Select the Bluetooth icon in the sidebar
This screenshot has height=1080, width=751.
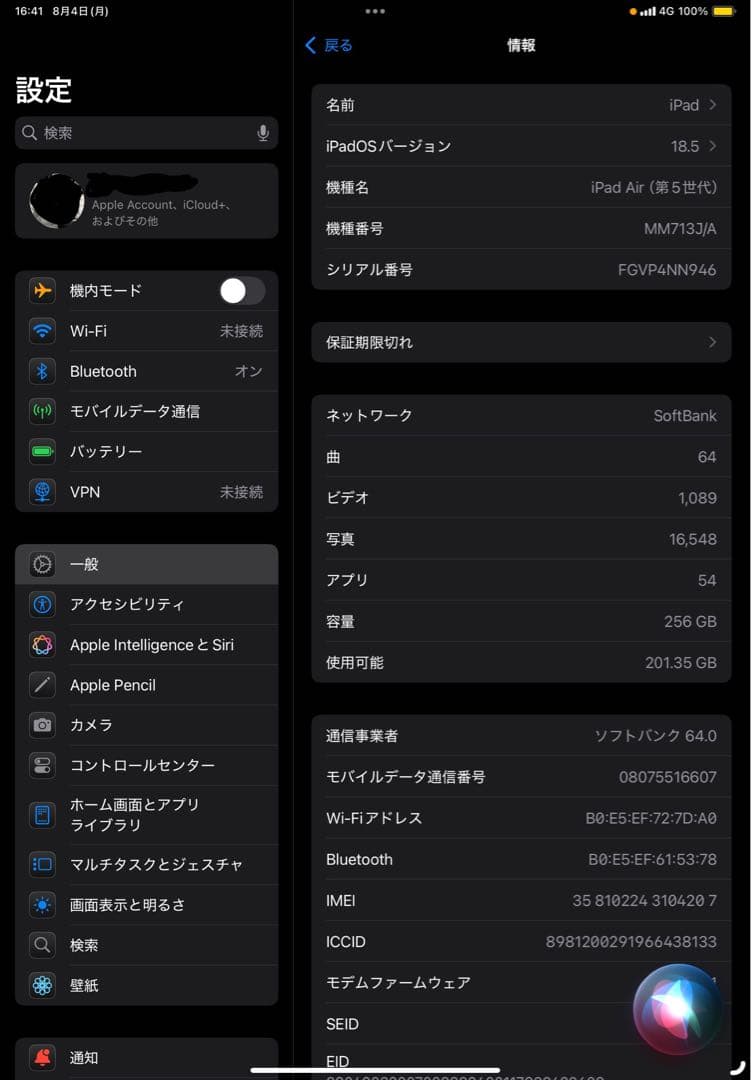(42, 371)
